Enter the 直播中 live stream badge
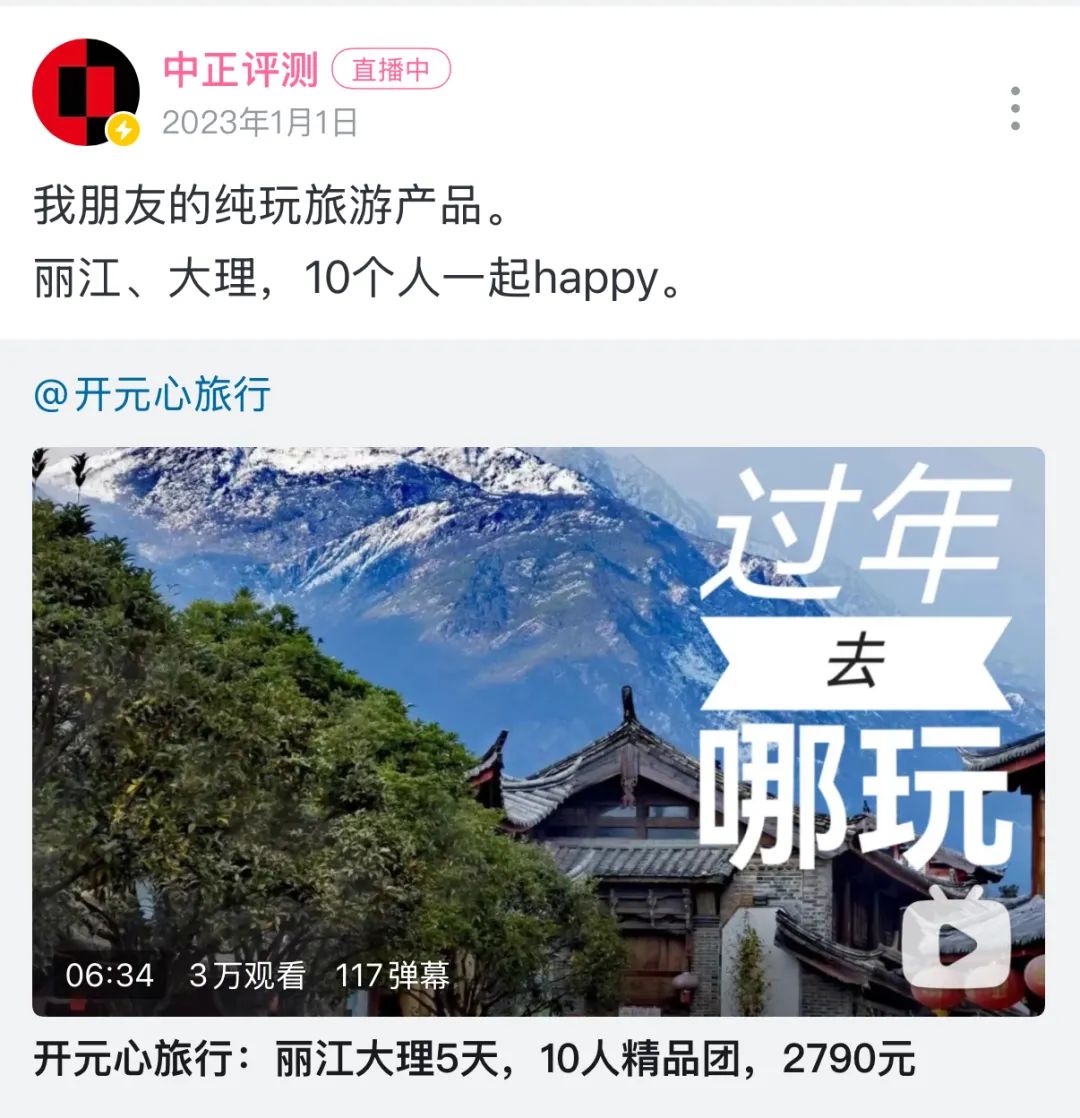This screenshot has width=1080, height=1118. 391,70
